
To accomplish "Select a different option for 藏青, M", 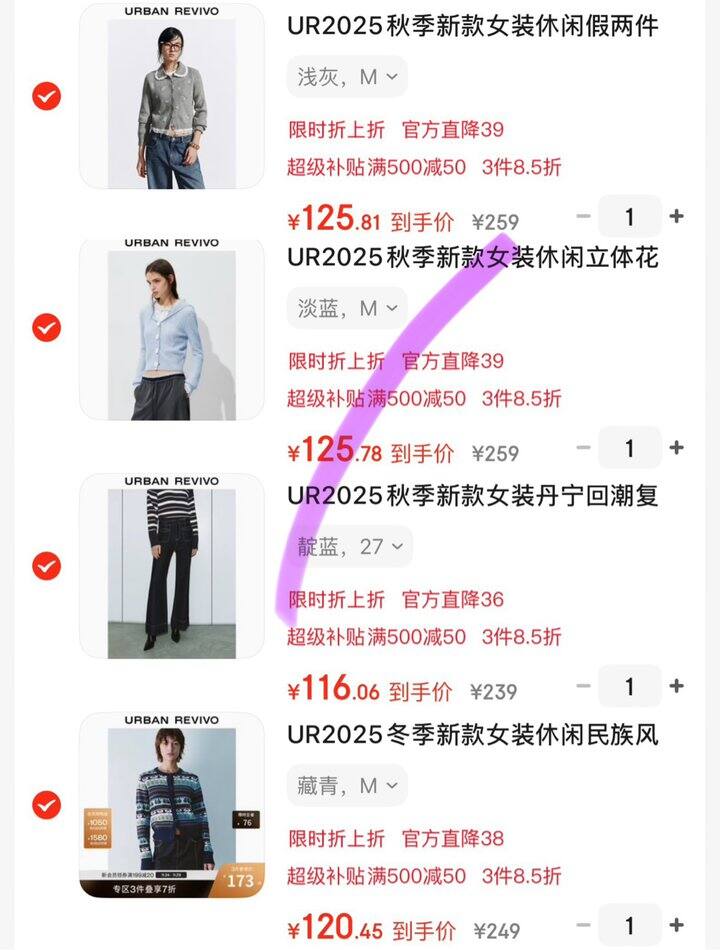I will coord(347,785).
